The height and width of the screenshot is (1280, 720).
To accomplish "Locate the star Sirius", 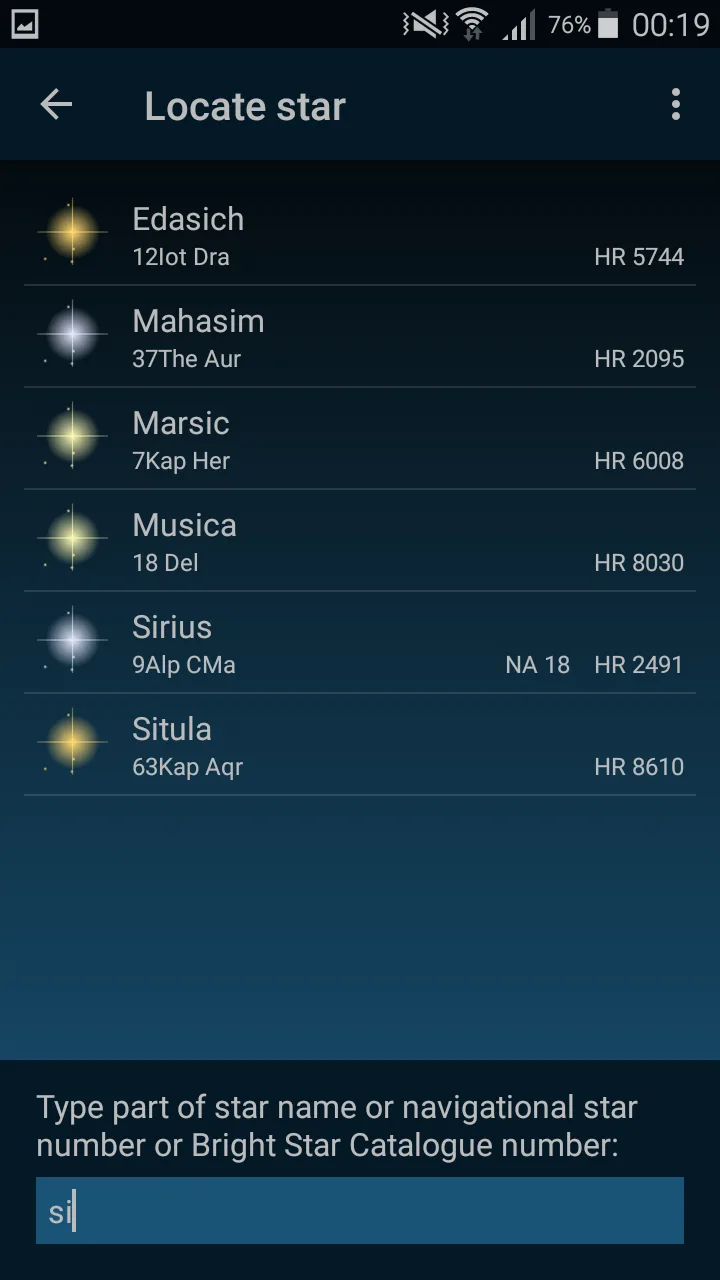I will tap(360, 643).
